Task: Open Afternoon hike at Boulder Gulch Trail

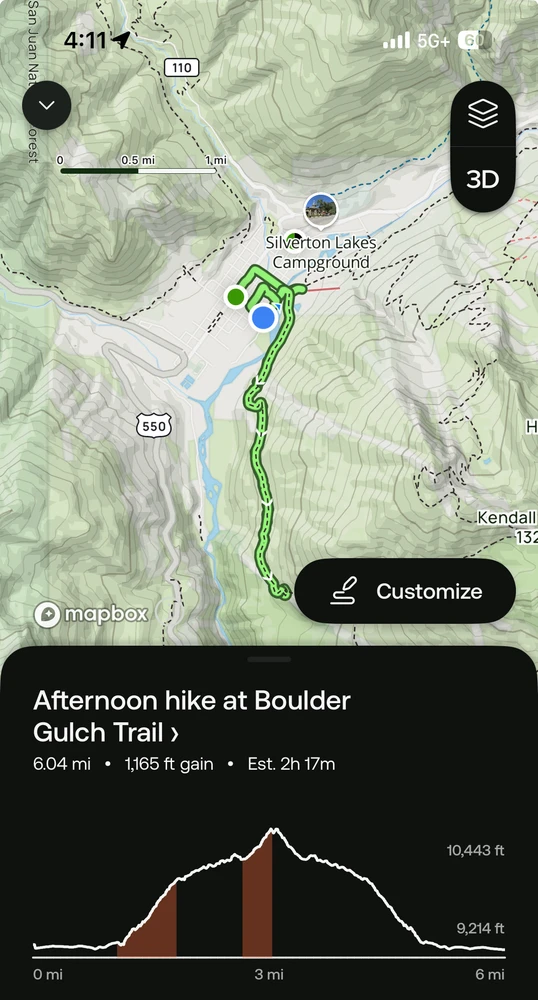Action: (x=191, y=717)
